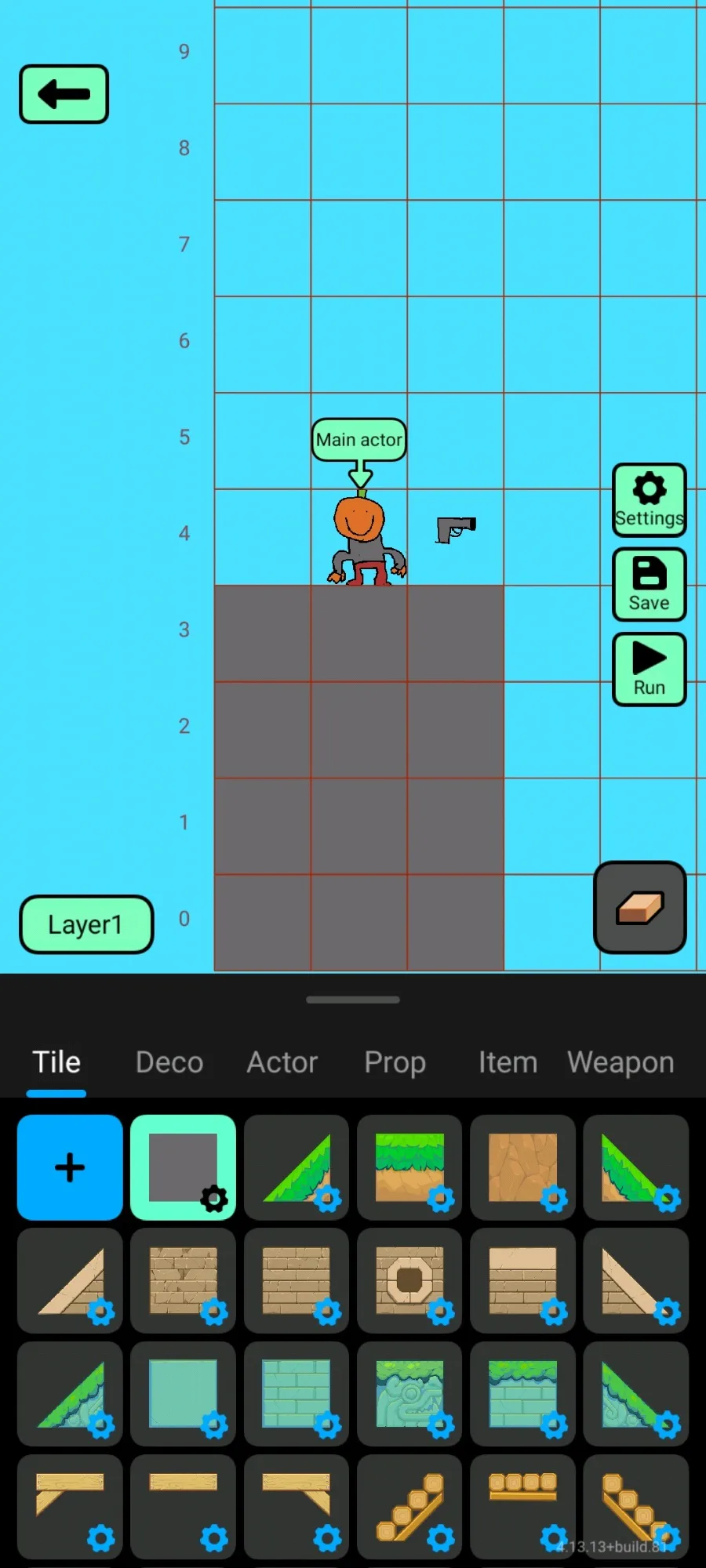
Task: Select the plain gray square tile
Action: 183,1167
